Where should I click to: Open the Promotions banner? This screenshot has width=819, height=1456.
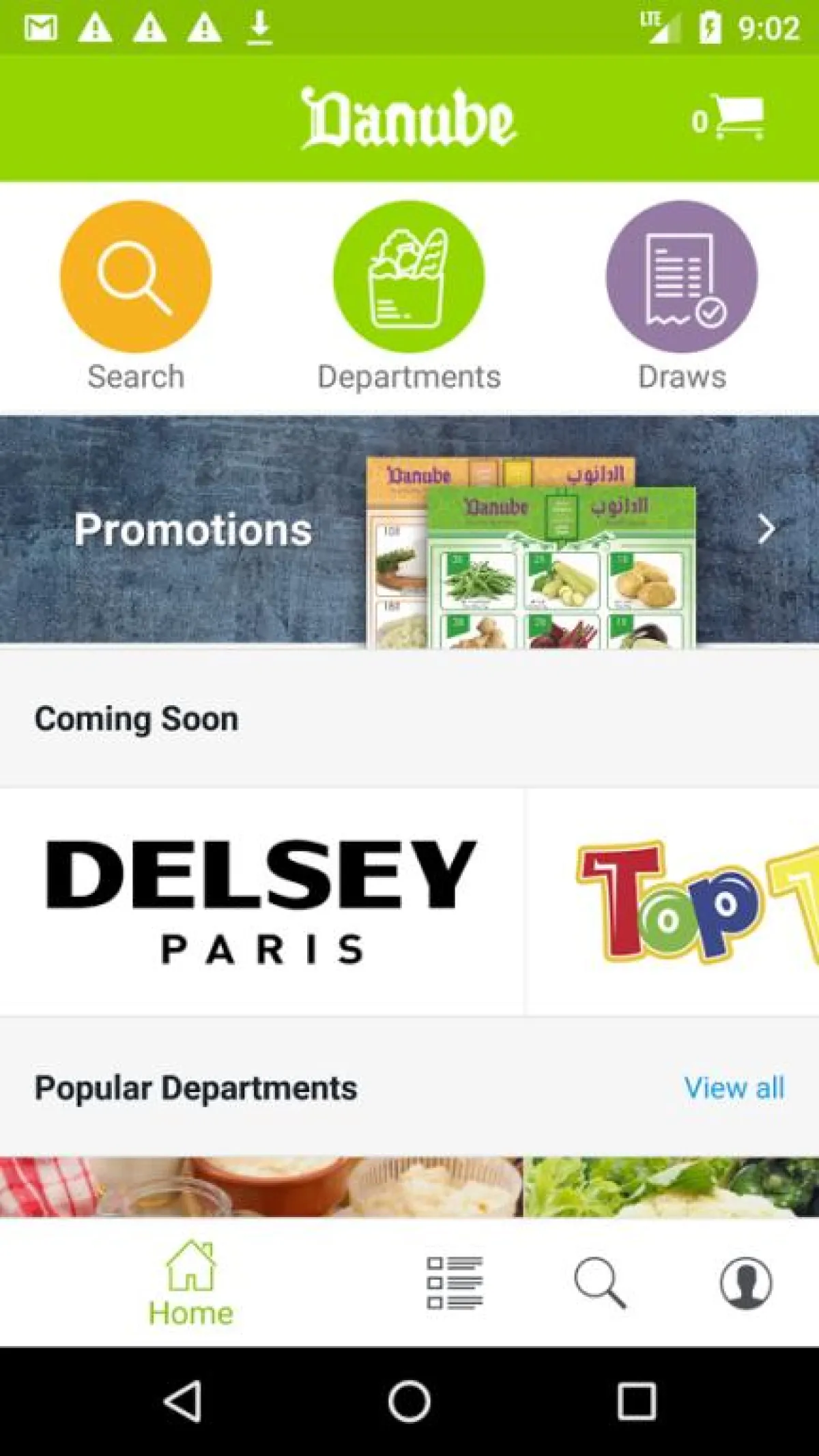tap(409, 530)
